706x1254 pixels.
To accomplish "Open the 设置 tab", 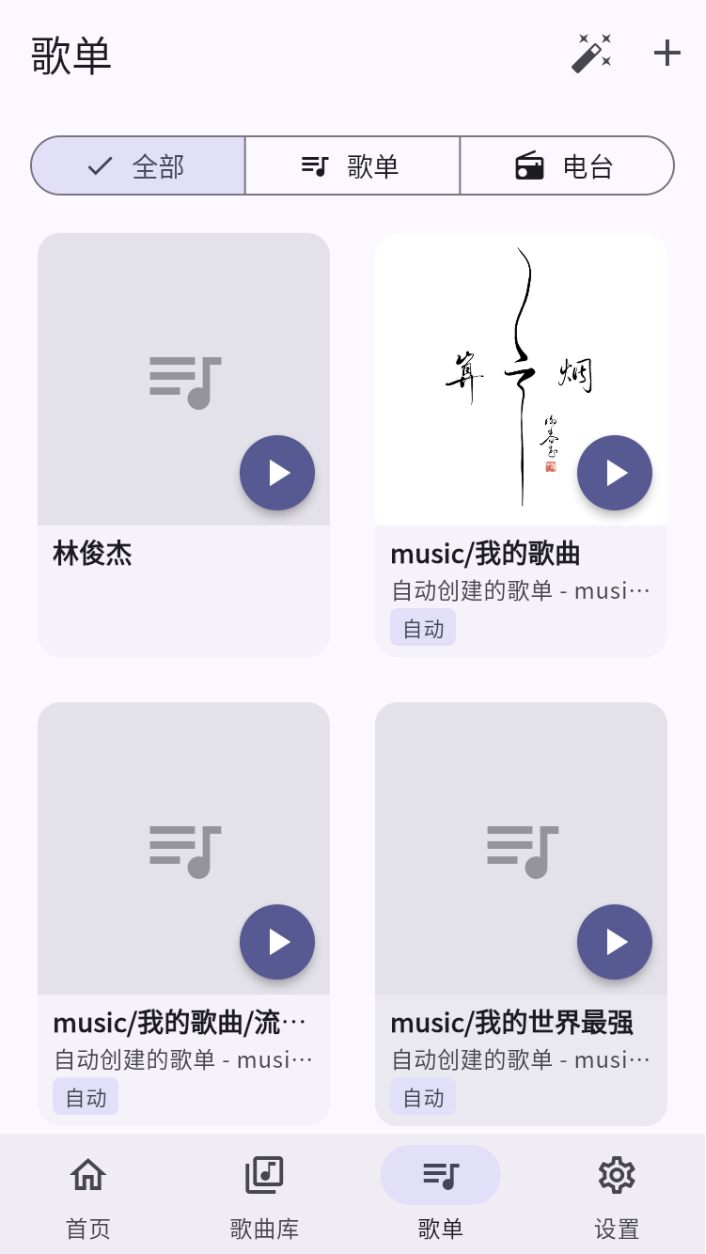I will [616, 1193].
